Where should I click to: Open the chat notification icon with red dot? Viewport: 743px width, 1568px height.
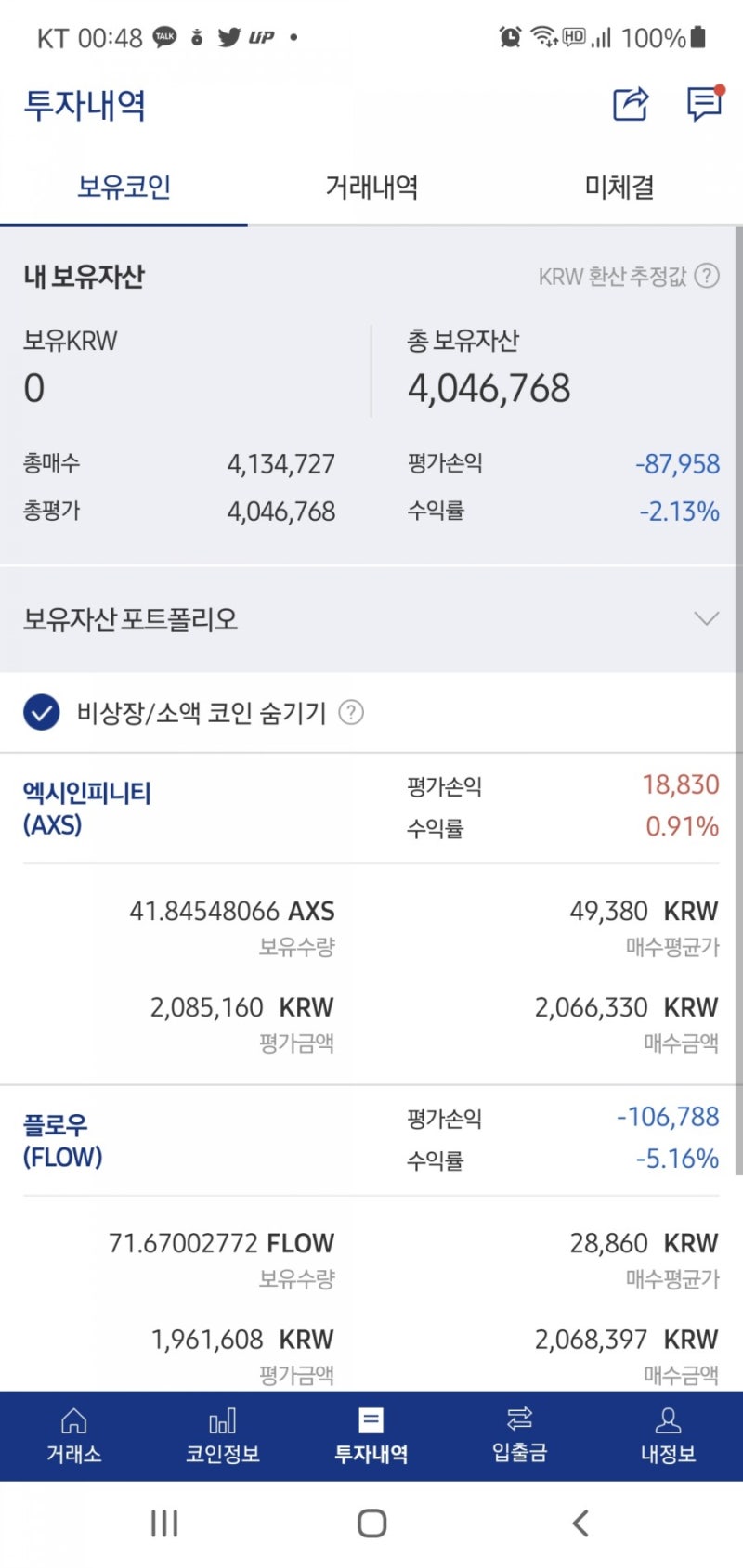click(703, 107)
